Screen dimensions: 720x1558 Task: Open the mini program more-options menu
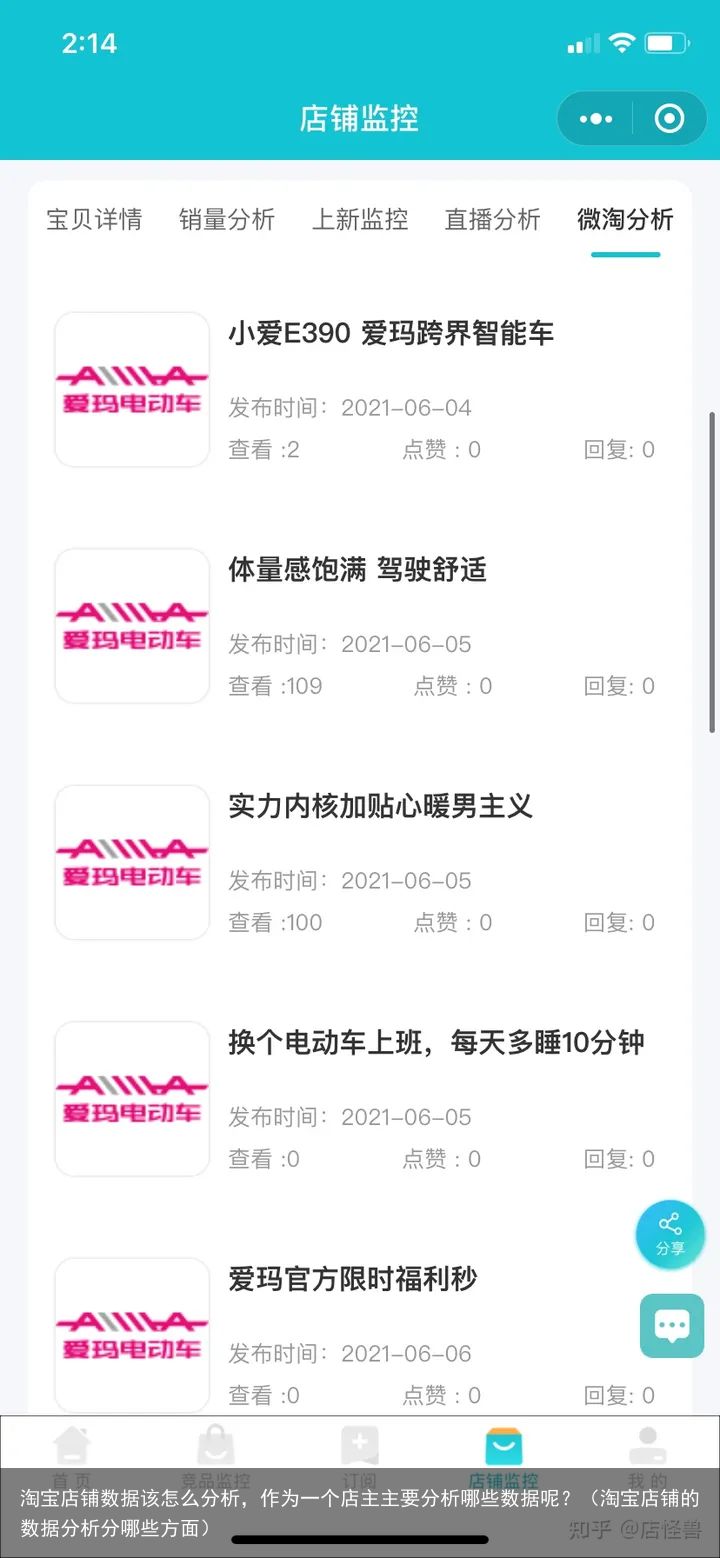(x=596, y=119)
